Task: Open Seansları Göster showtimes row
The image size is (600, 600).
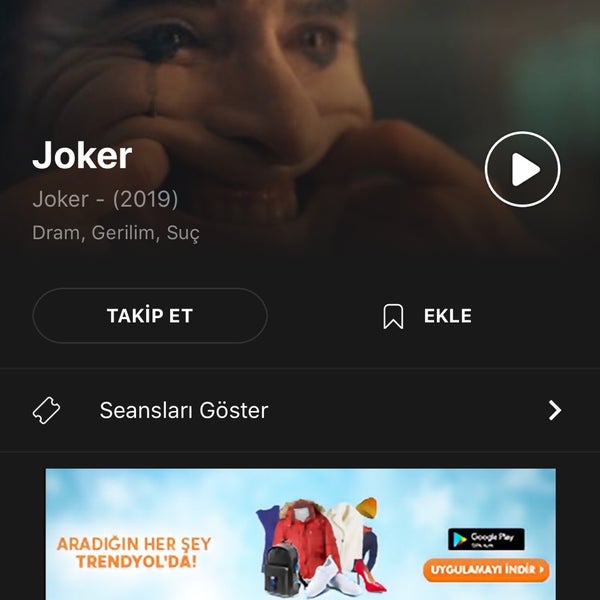Action: (300, 410)
